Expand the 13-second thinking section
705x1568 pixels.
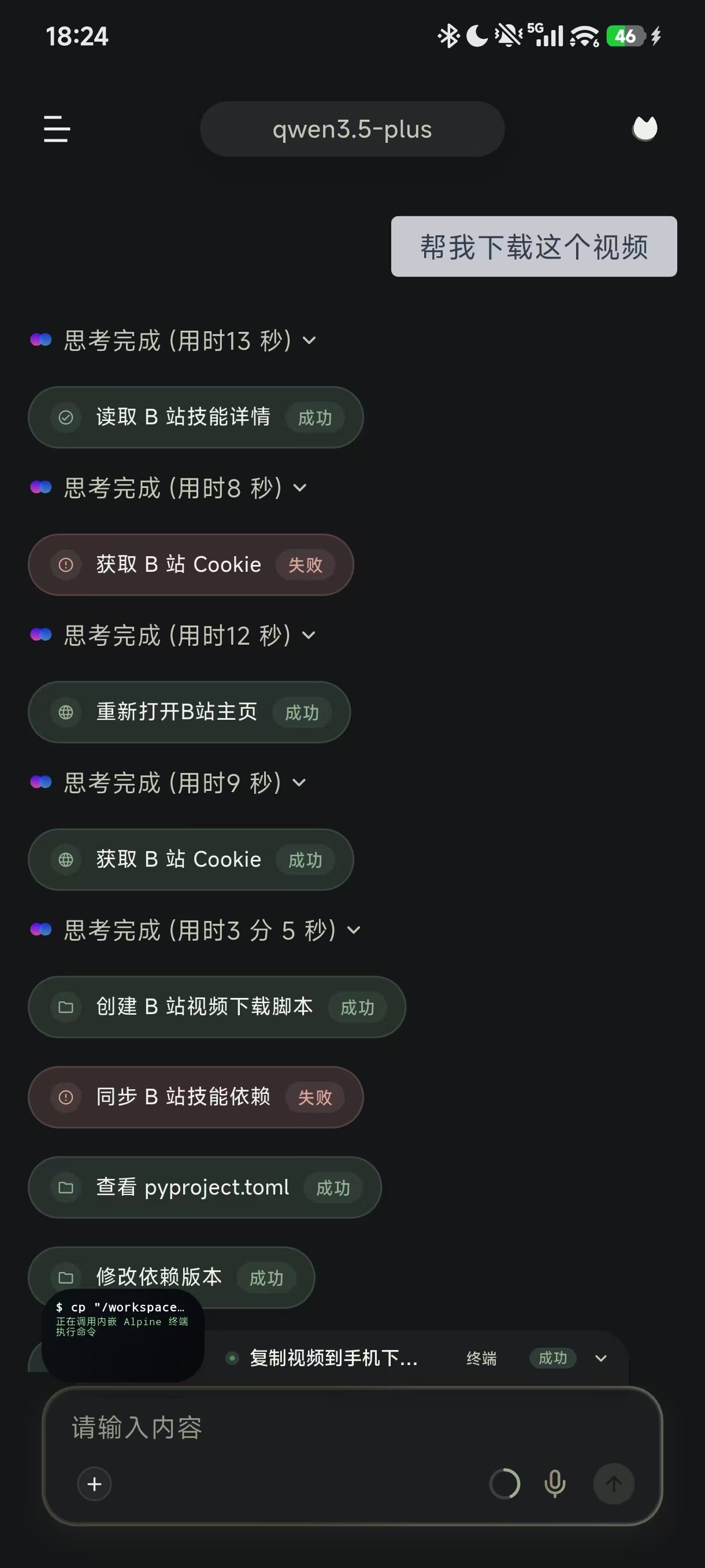(174, 341)
